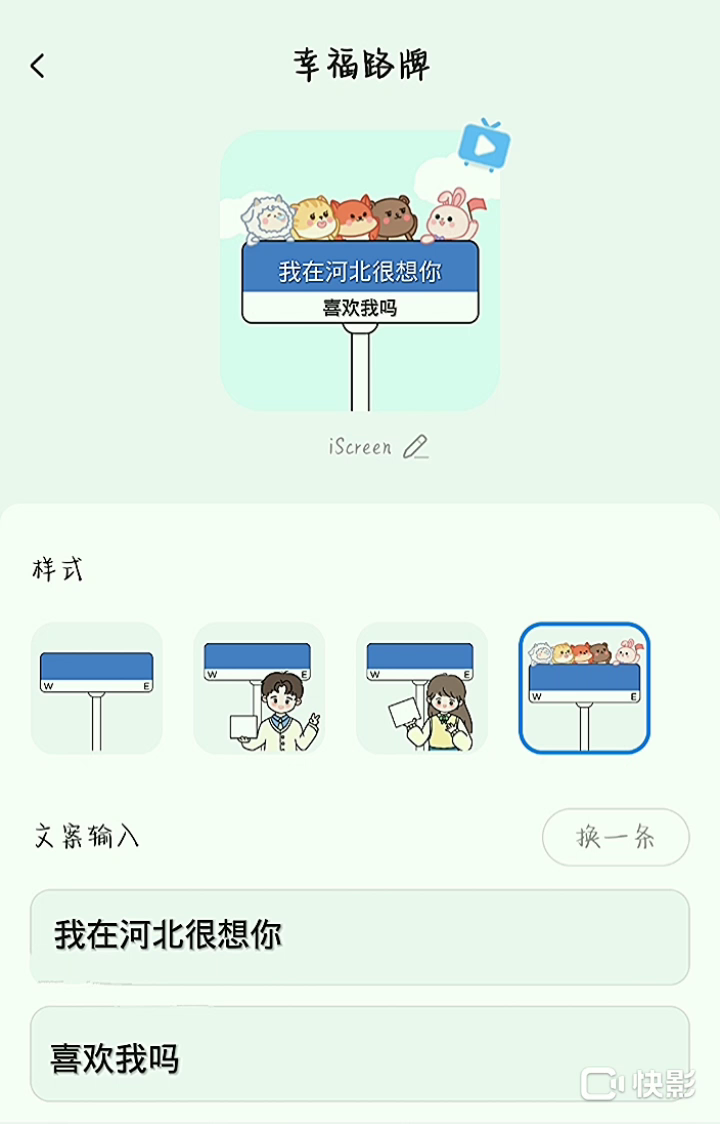
Task: Edit the 喜欢我吗 text field
Action: pos(360,1056)
